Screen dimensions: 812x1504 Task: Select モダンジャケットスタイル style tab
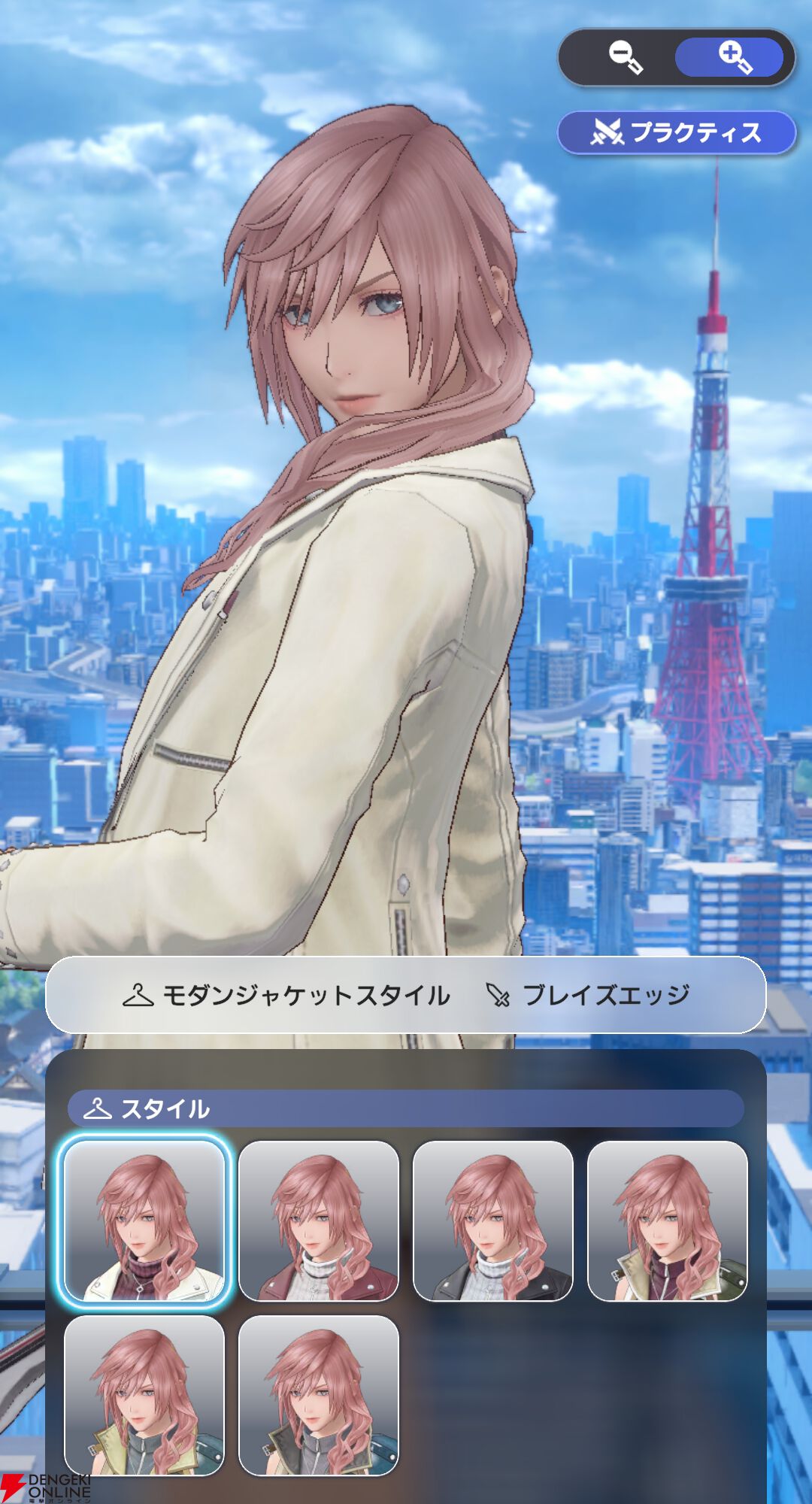click(287, 995)
